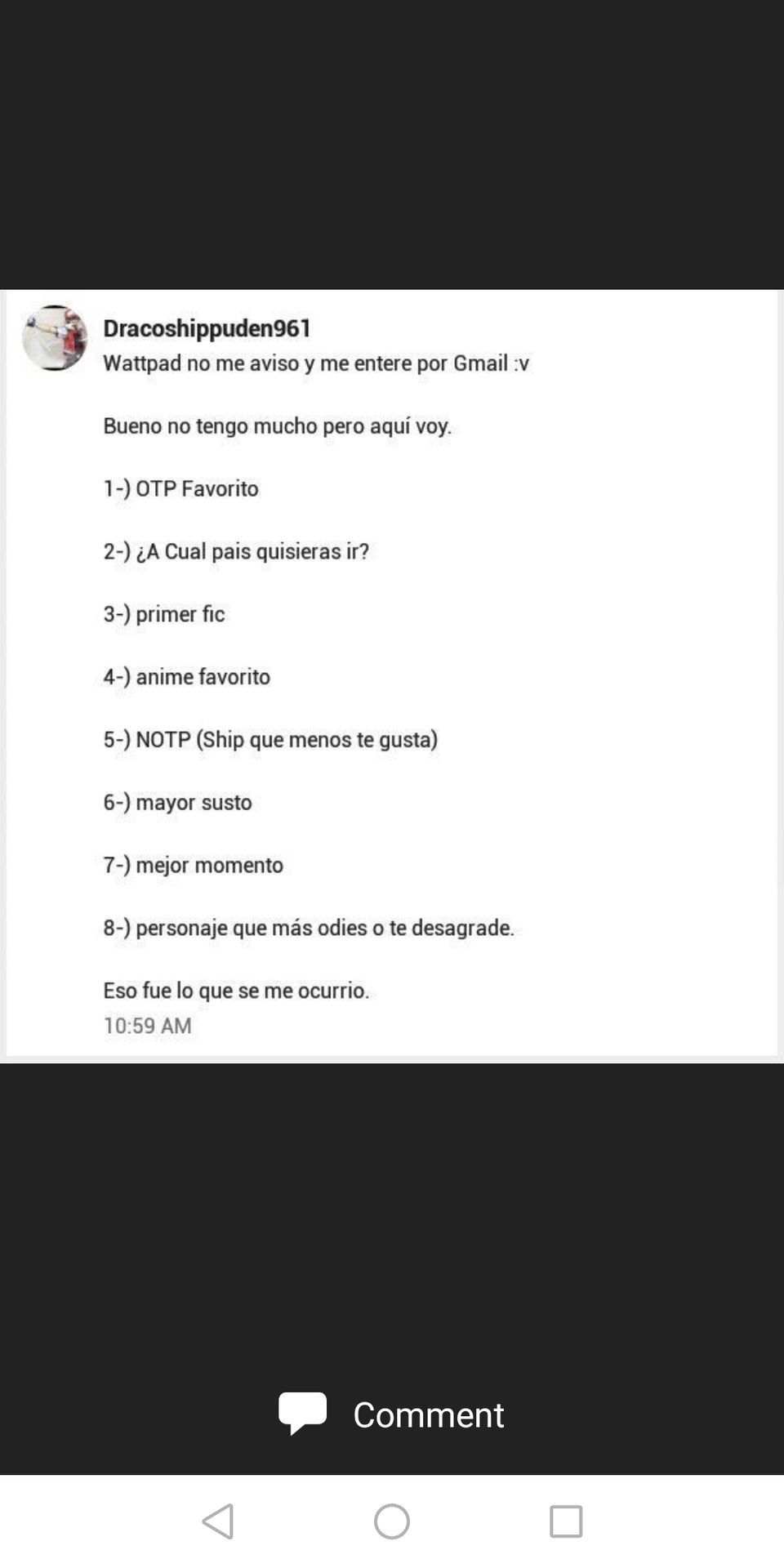Go back using system back button

tap(218, 1521)
